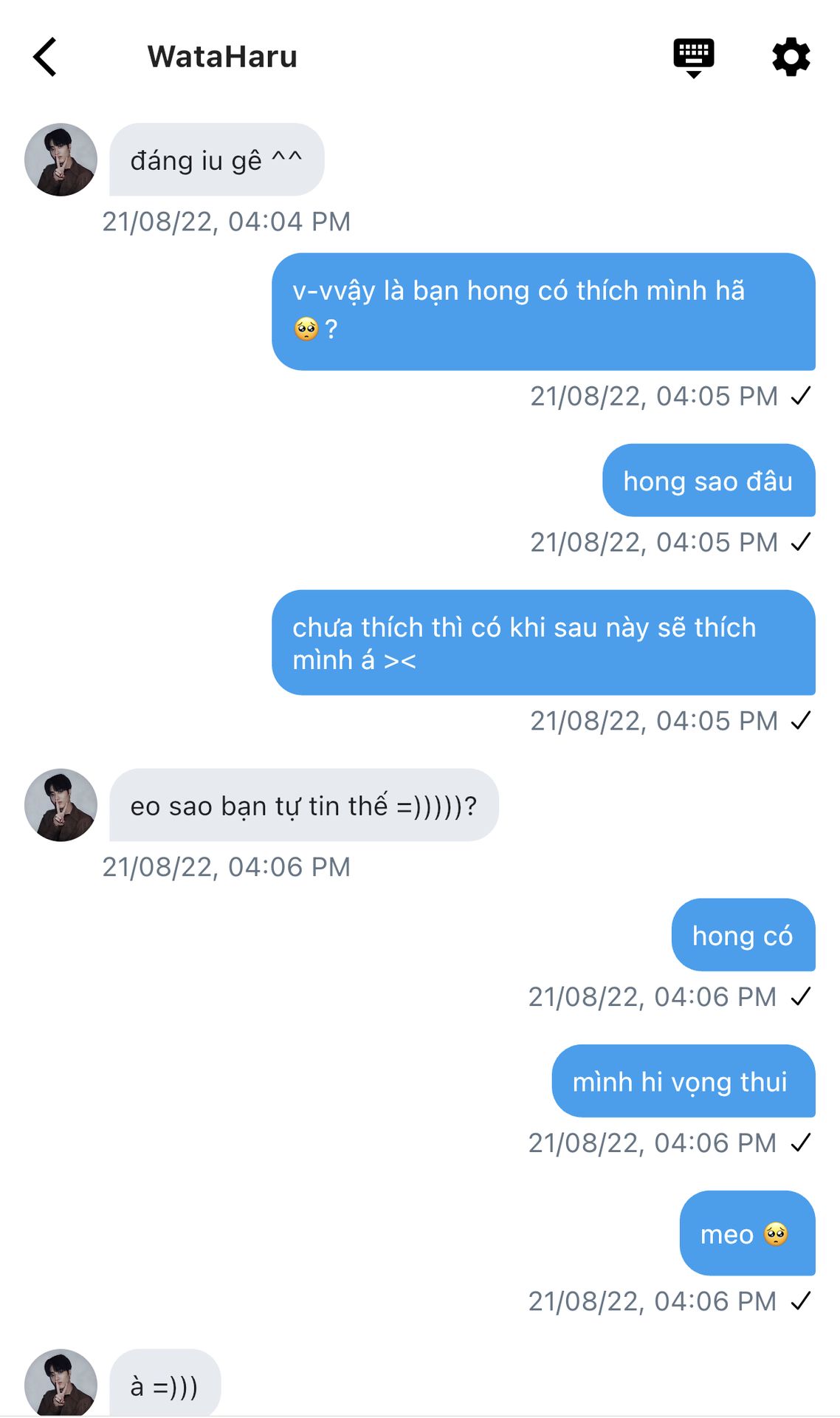This screenshot has height=1418, width=840.
Task: Tap the avatar beside "đáng iu gê ^^"
Action: pos(61,160)
